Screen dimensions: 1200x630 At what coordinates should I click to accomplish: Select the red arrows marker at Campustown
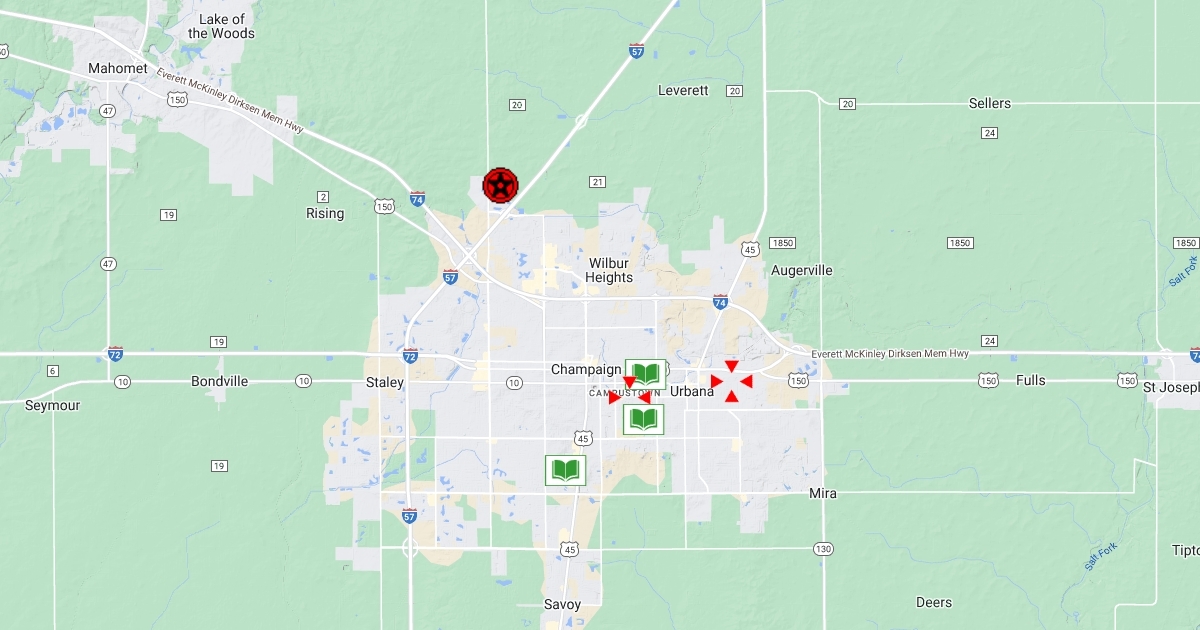[x=629, y=392]
